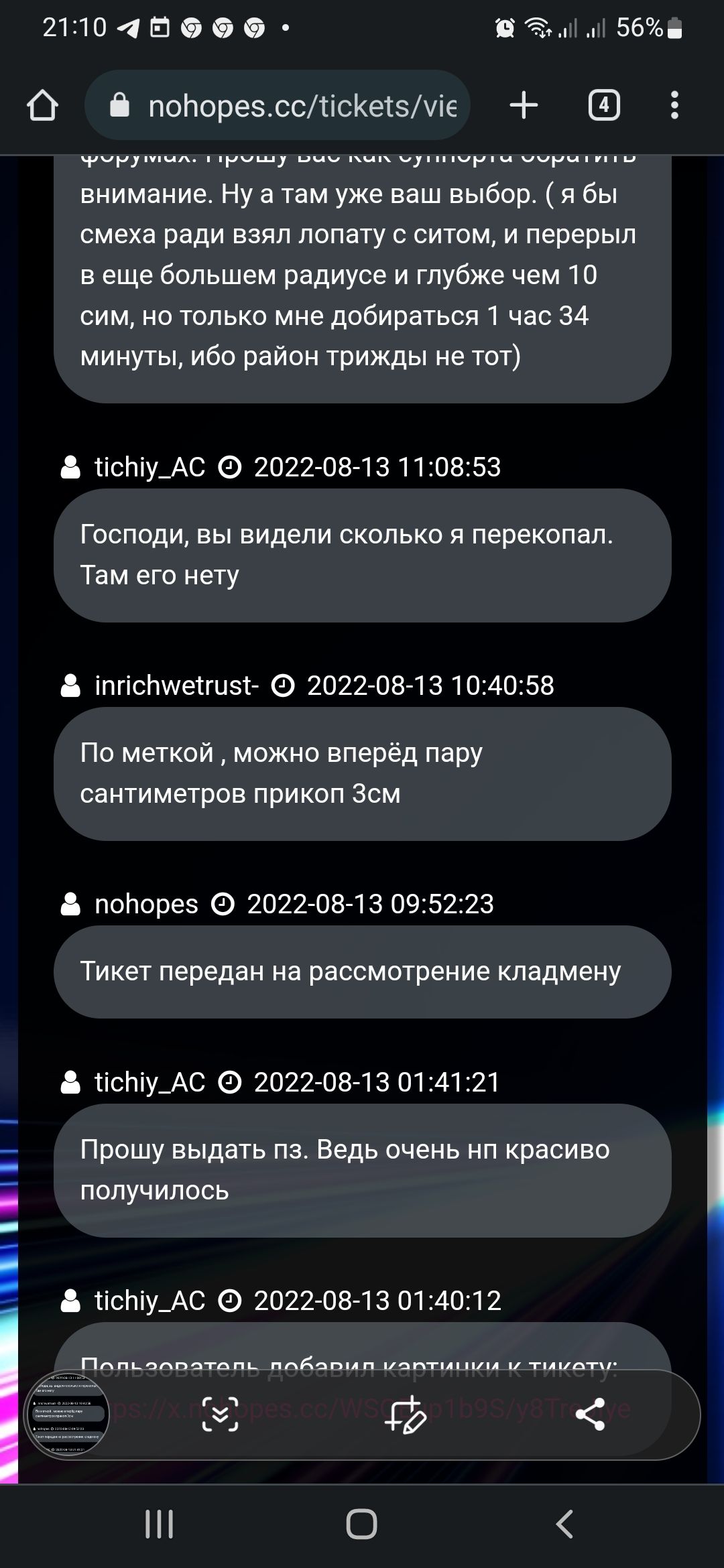Open a new browser tab
This screenshot has width=724, height=1568.
524,105
